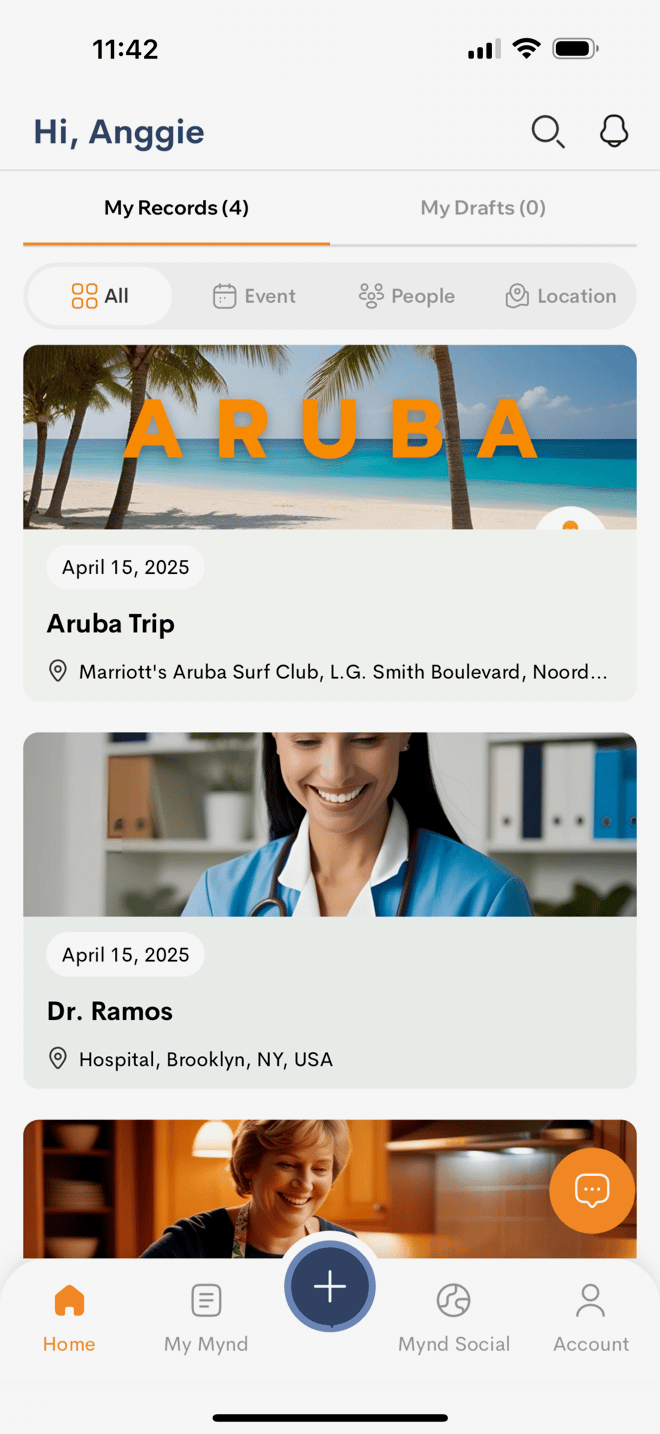Switch to the My Drafts tab
Image resolution: width=660 pixels, height=1434 pixels.
(x=483, y=208)
